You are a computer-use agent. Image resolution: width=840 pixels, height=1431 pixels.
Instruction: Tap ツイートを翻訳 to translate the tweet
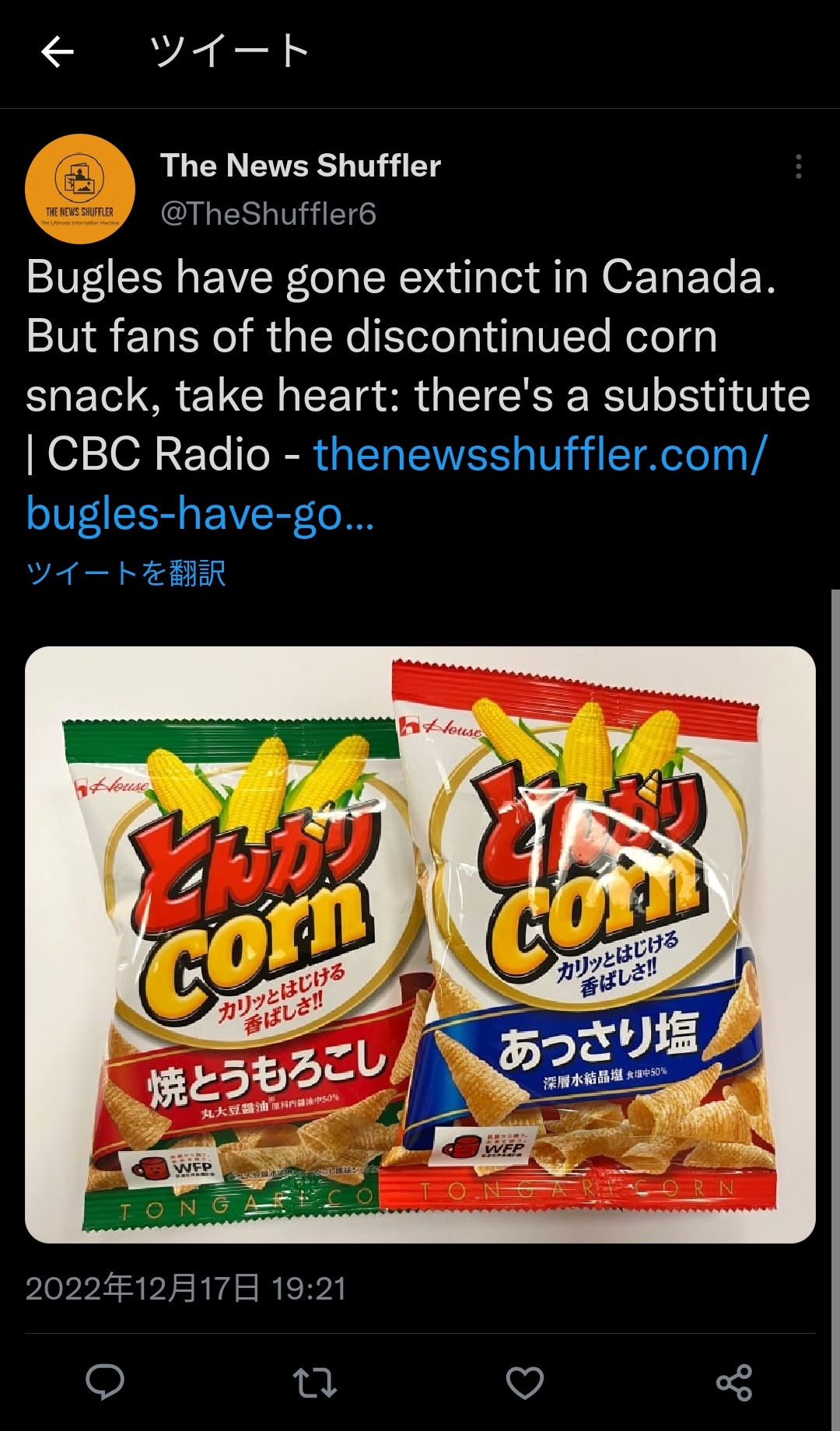point(126,573)
